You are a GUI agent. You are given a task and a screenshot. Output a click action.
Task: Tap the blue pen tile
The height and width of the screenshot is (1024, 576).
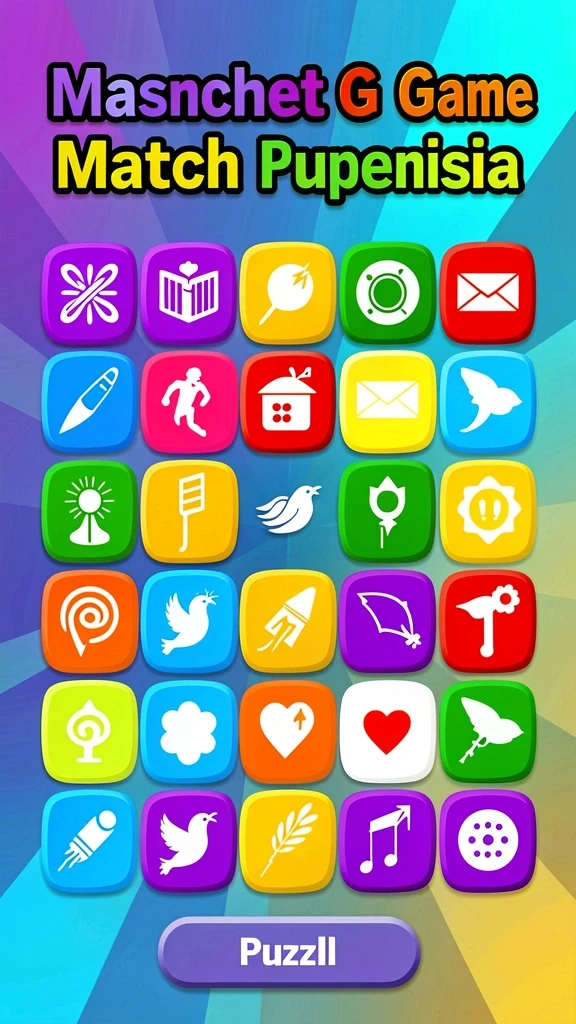89,402
